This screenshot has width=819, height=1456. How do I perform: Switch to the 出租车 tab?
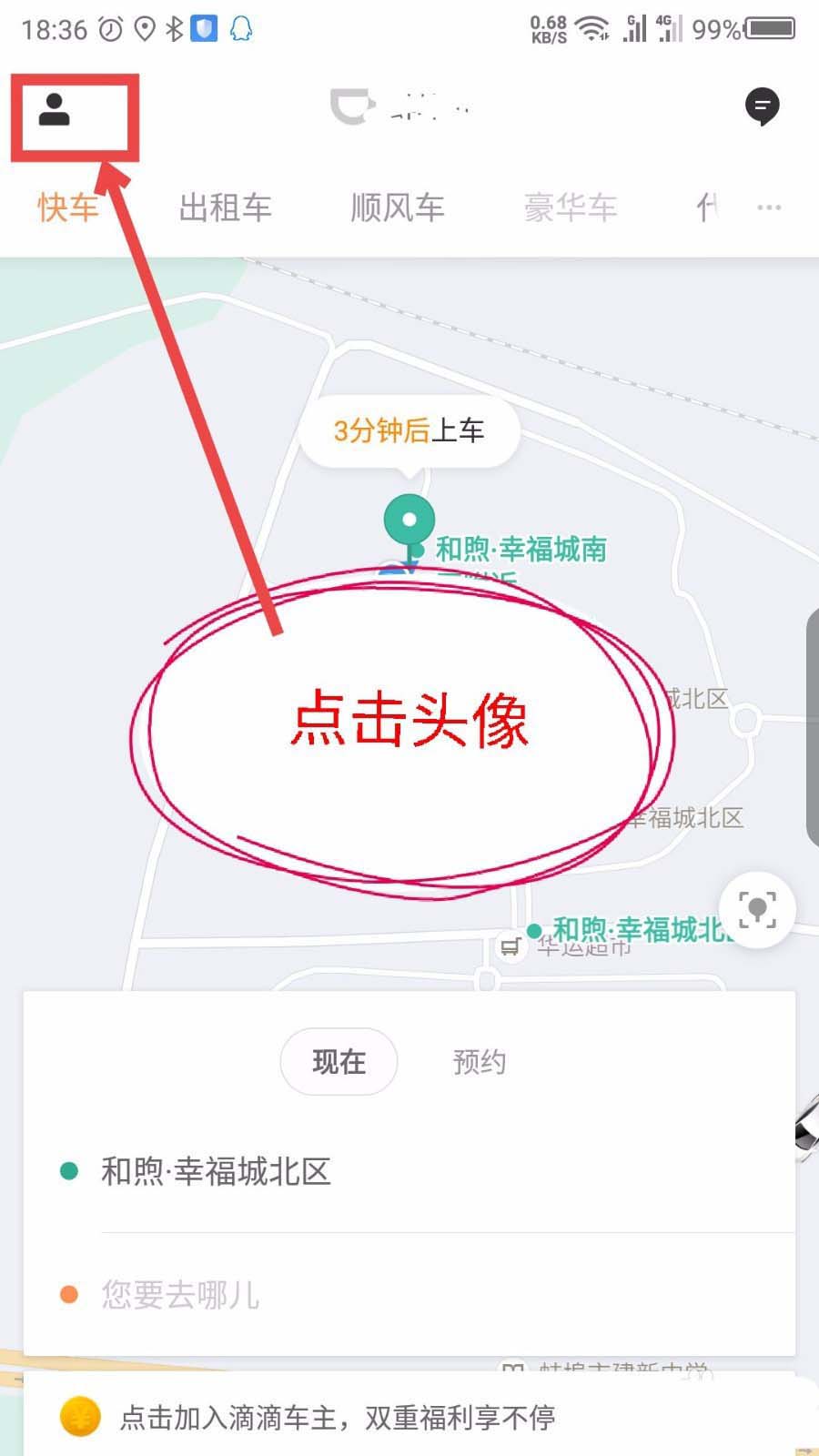(x=225, y=207)
